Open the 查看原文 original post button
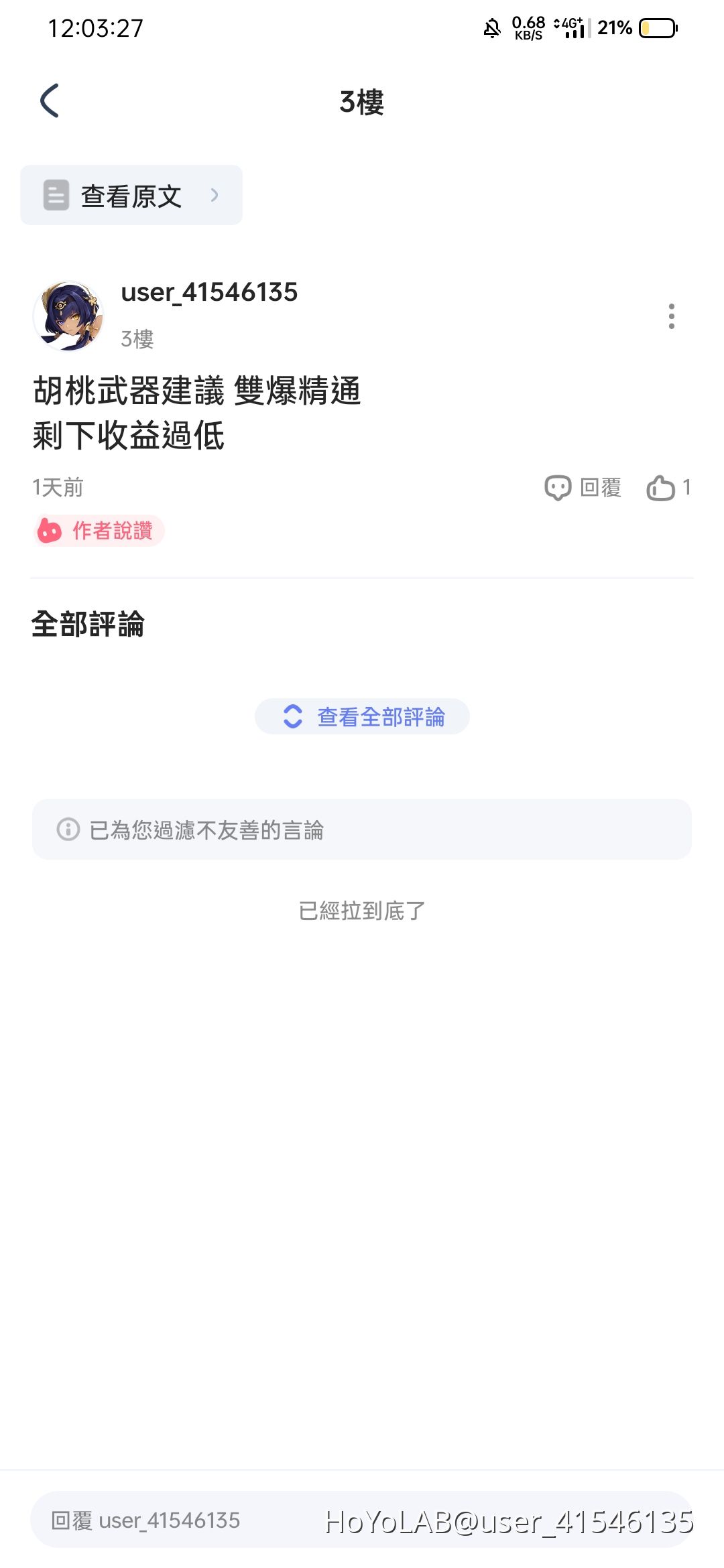Screen dimensions: 724x1568 (x=131, y=196)
